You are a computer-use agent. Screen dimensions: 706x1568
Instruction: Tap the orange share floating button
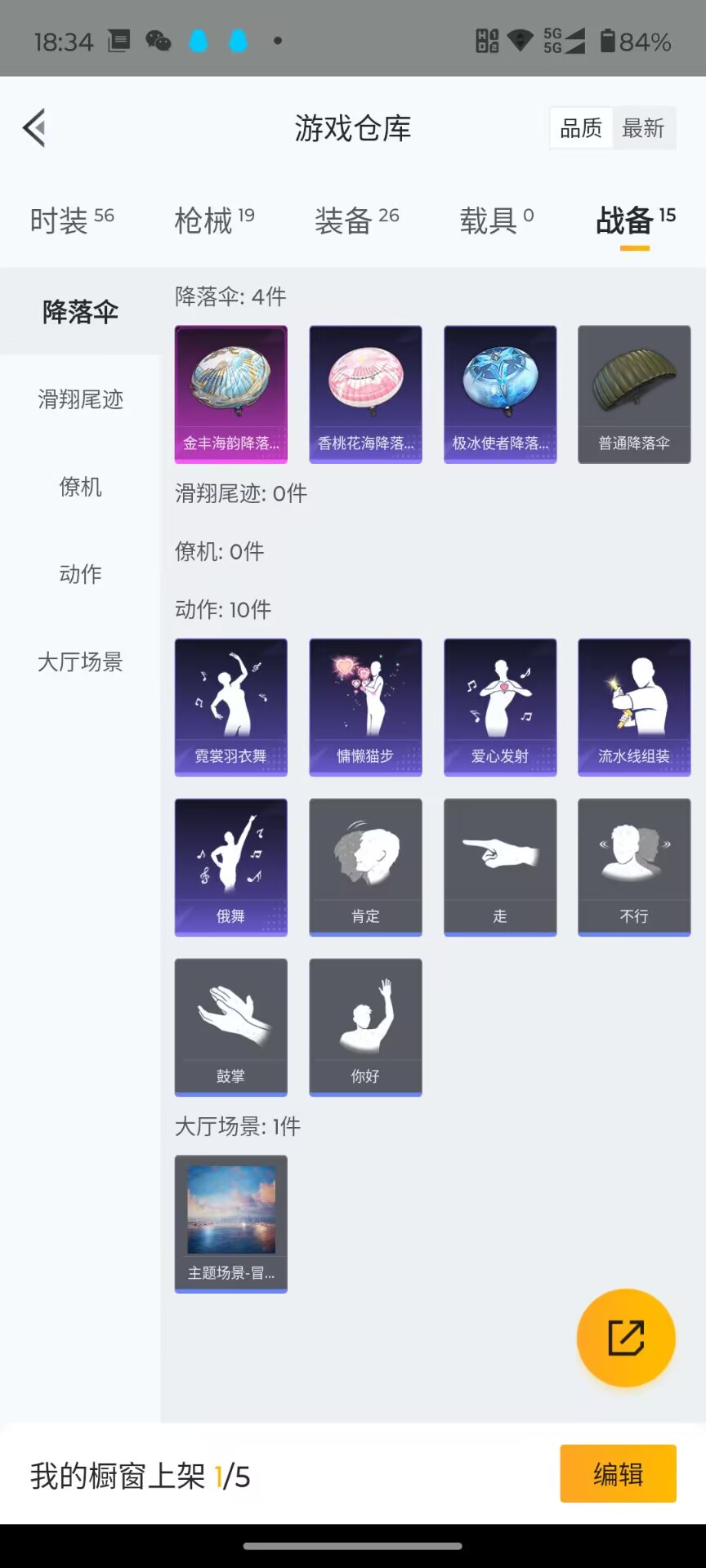[626, 1338]
